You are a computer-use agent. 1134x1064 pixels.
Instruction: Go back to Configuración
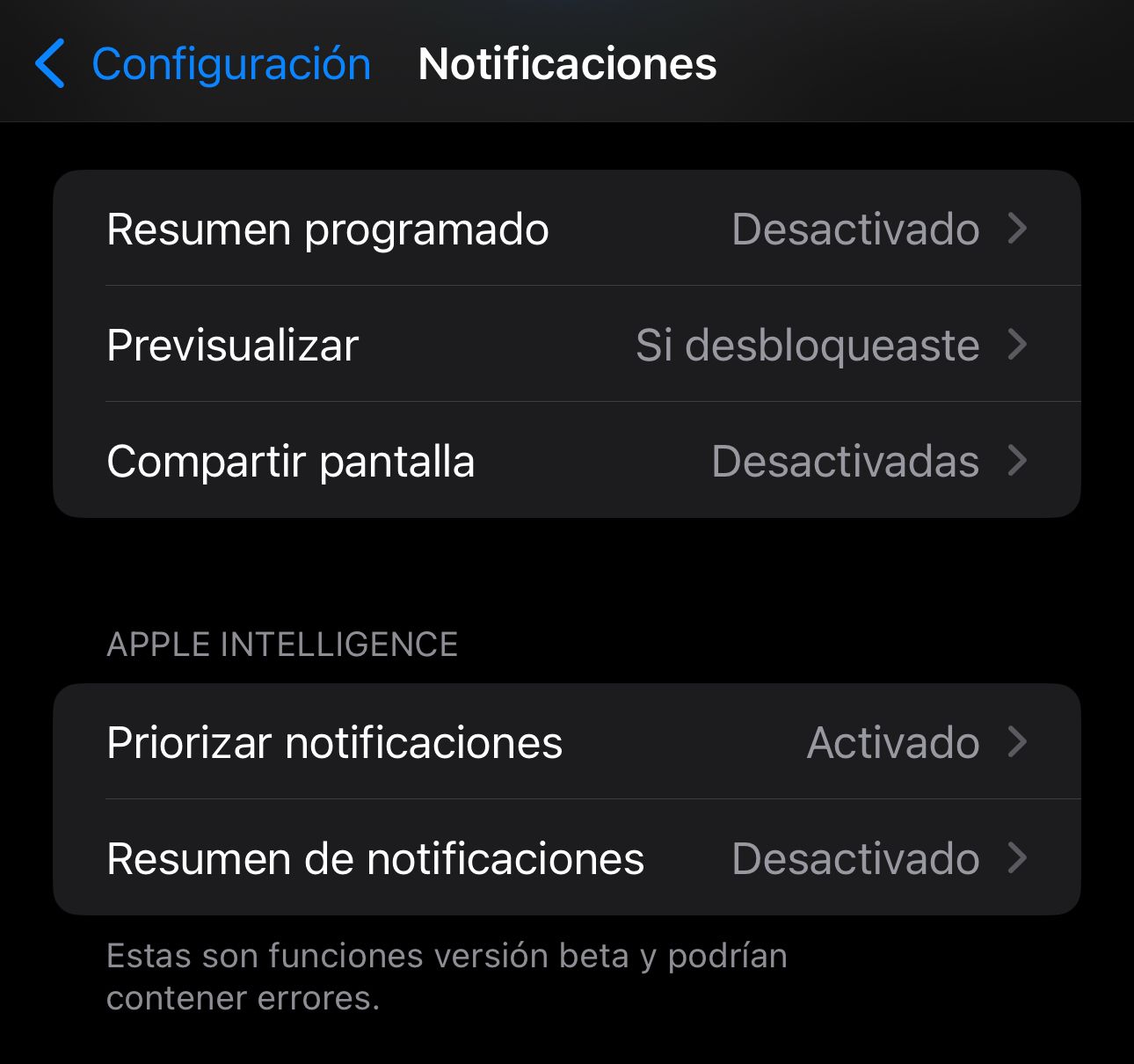click(202, 64)
